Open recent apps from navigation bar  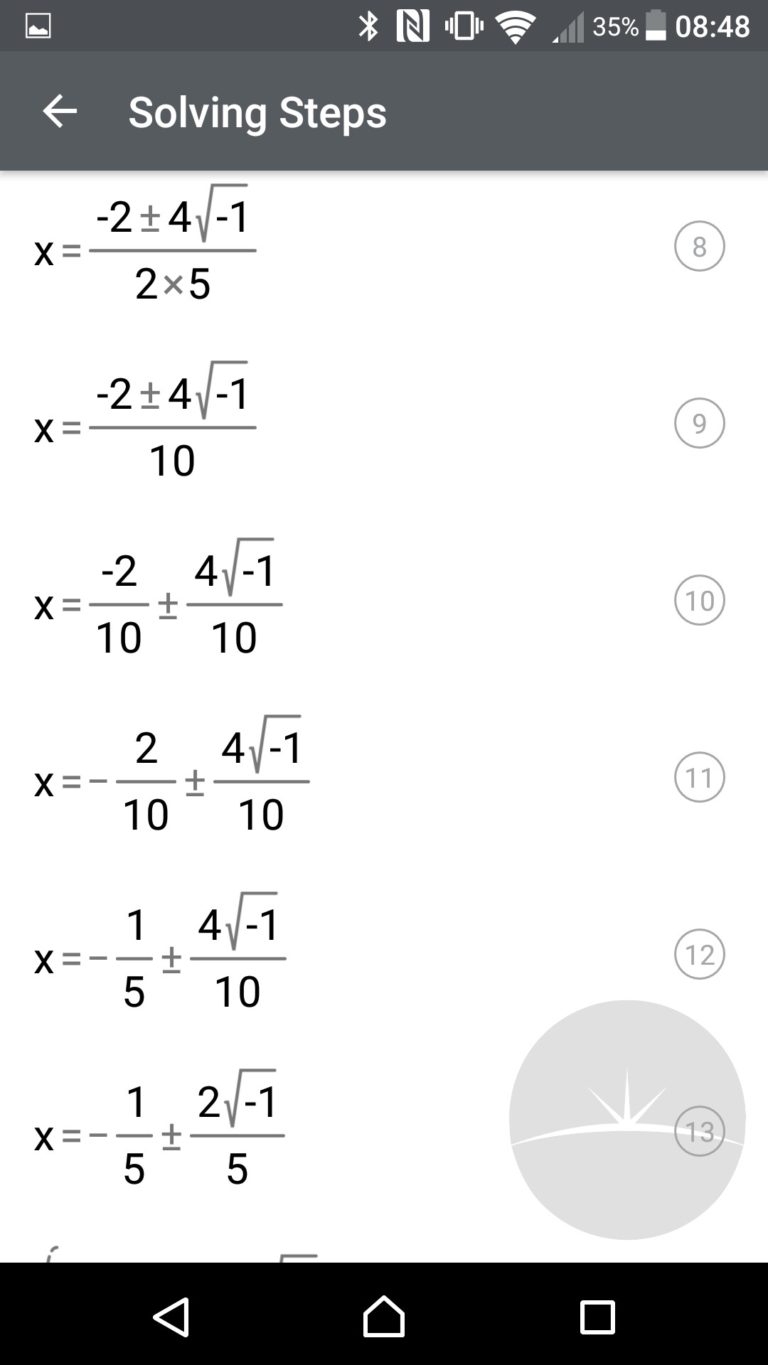(x=597, y=1317)
